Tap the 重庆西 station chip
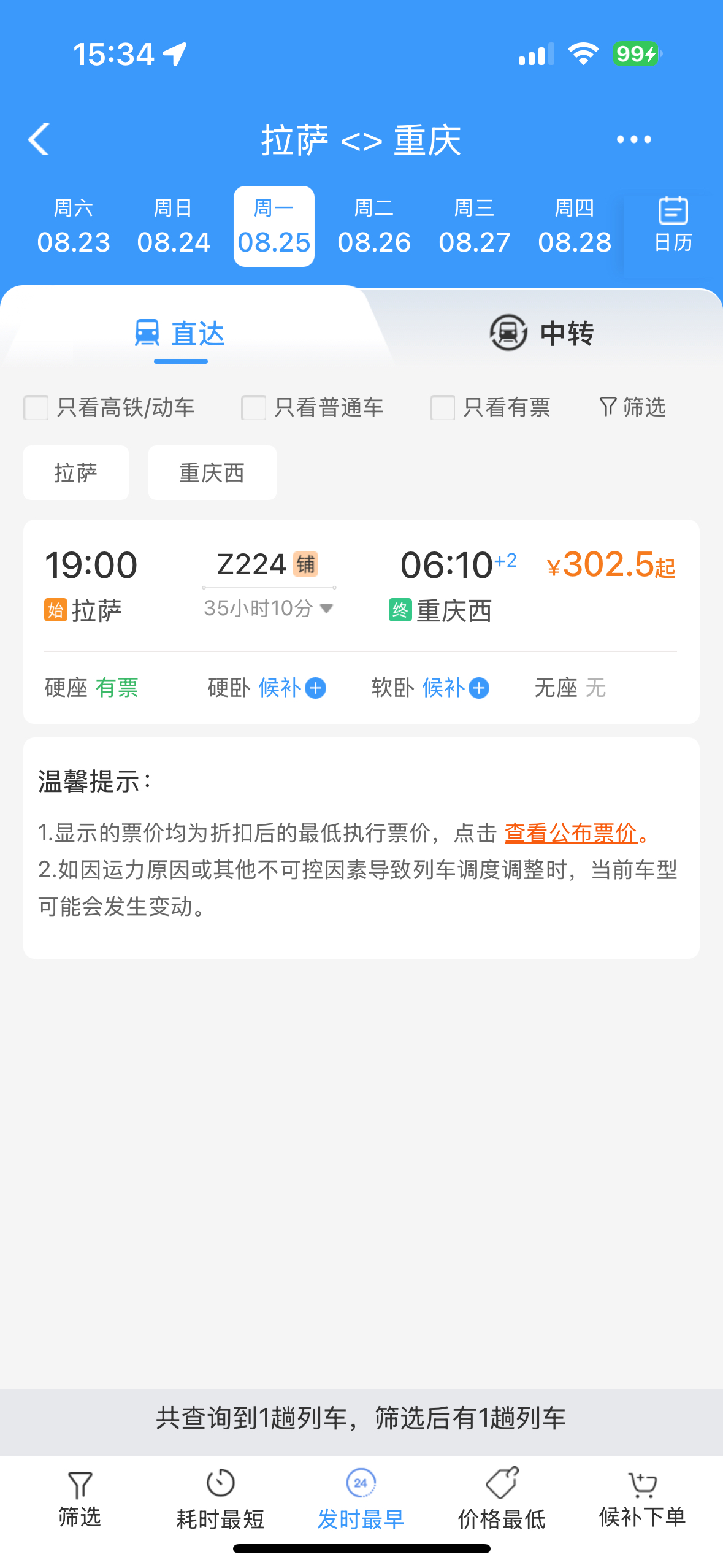723x1568 pixels. pos(212,473)
